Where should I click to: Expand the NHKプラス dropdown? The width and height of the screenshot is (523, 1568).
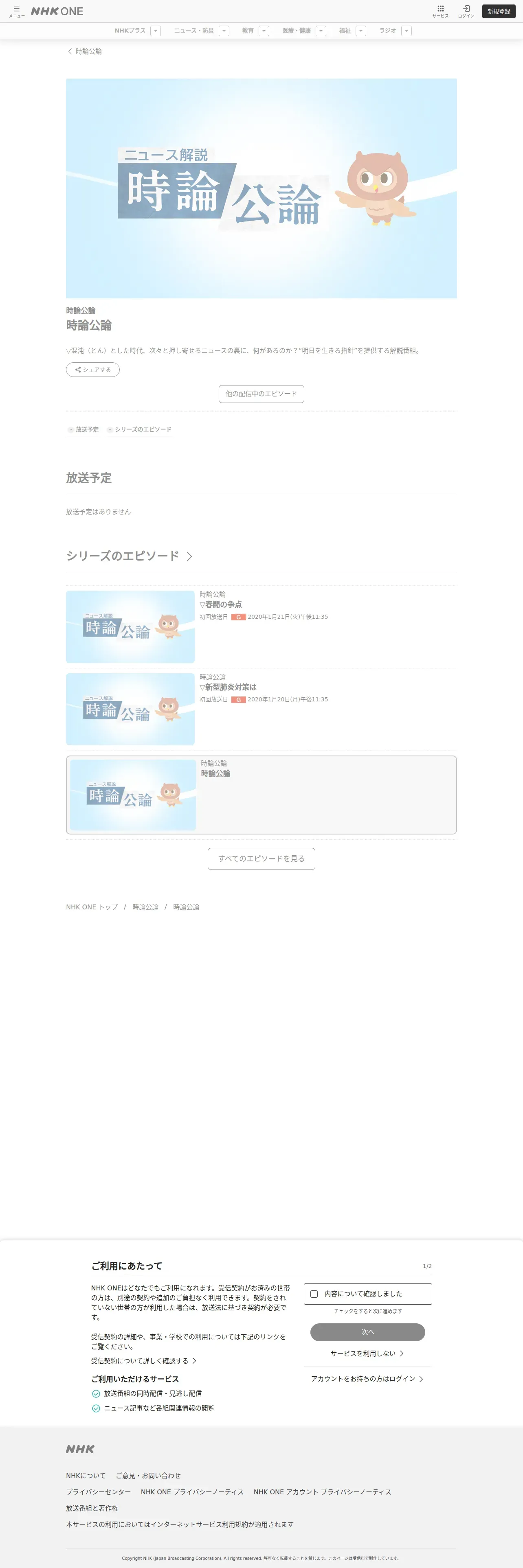(x=155, y=31)
